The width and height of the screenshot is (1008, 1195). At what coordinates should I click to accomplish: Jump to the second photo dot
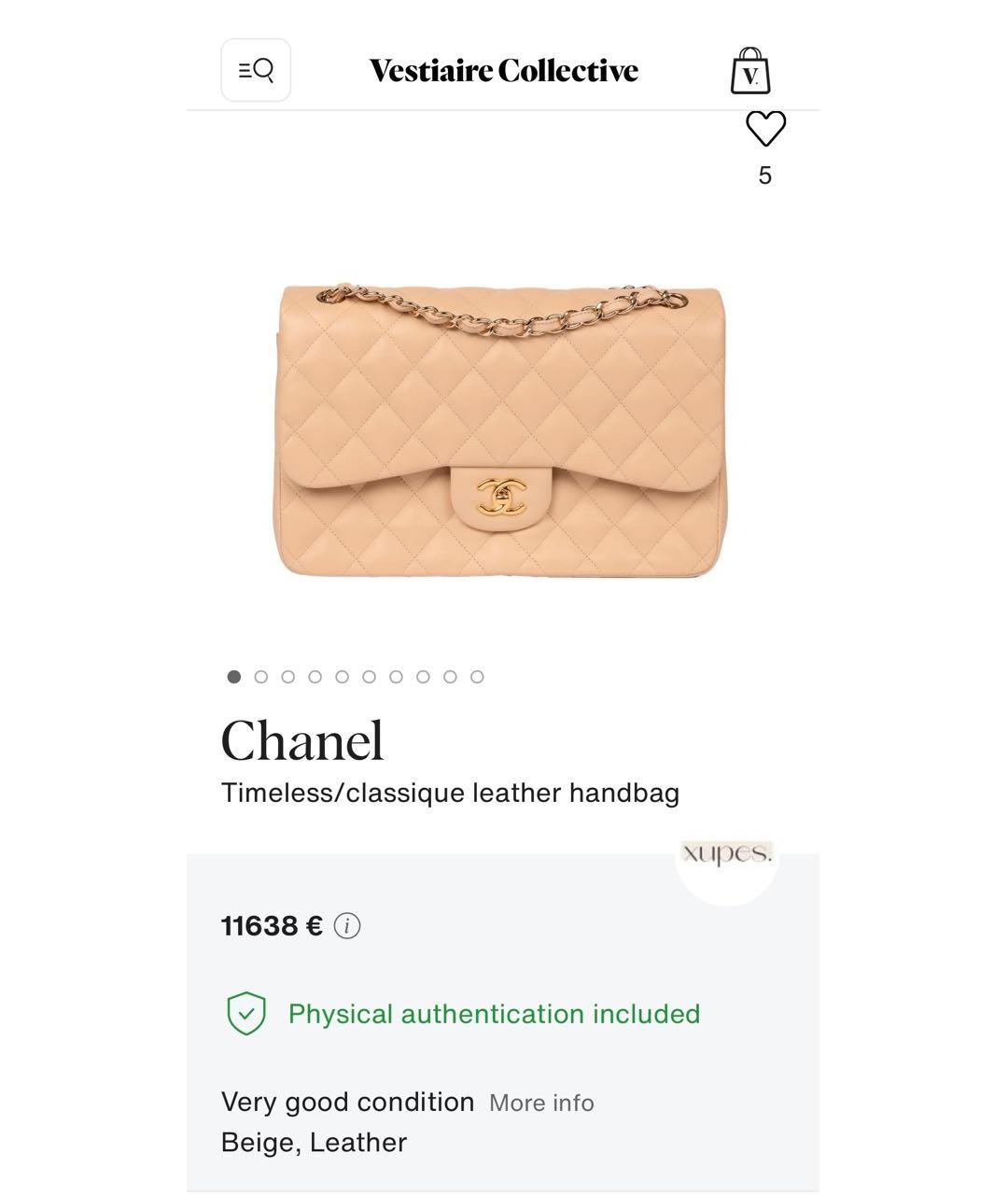pos(261,677)
